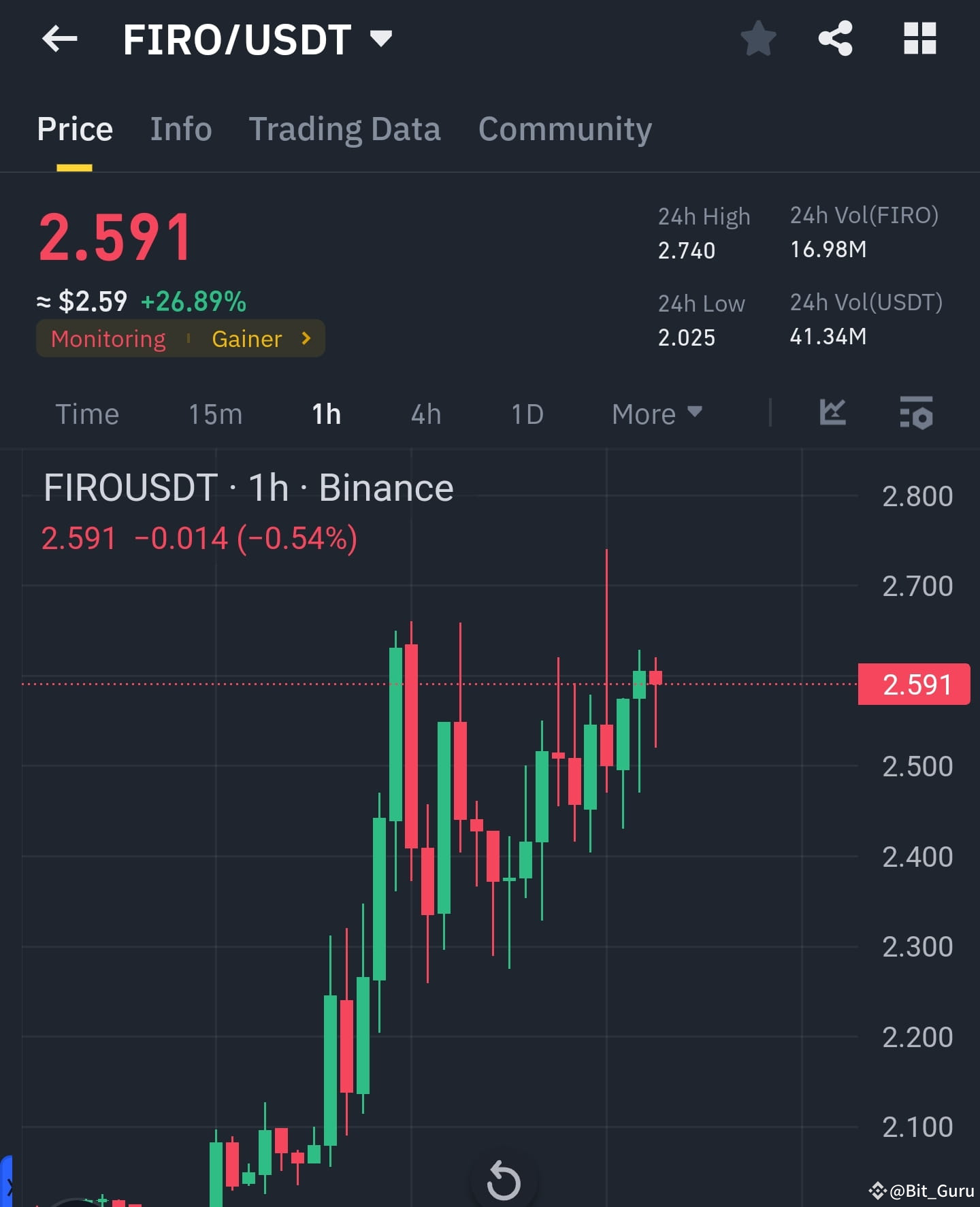
Task: Tap the 24h High value 2.740
Action: pos(686,250)
